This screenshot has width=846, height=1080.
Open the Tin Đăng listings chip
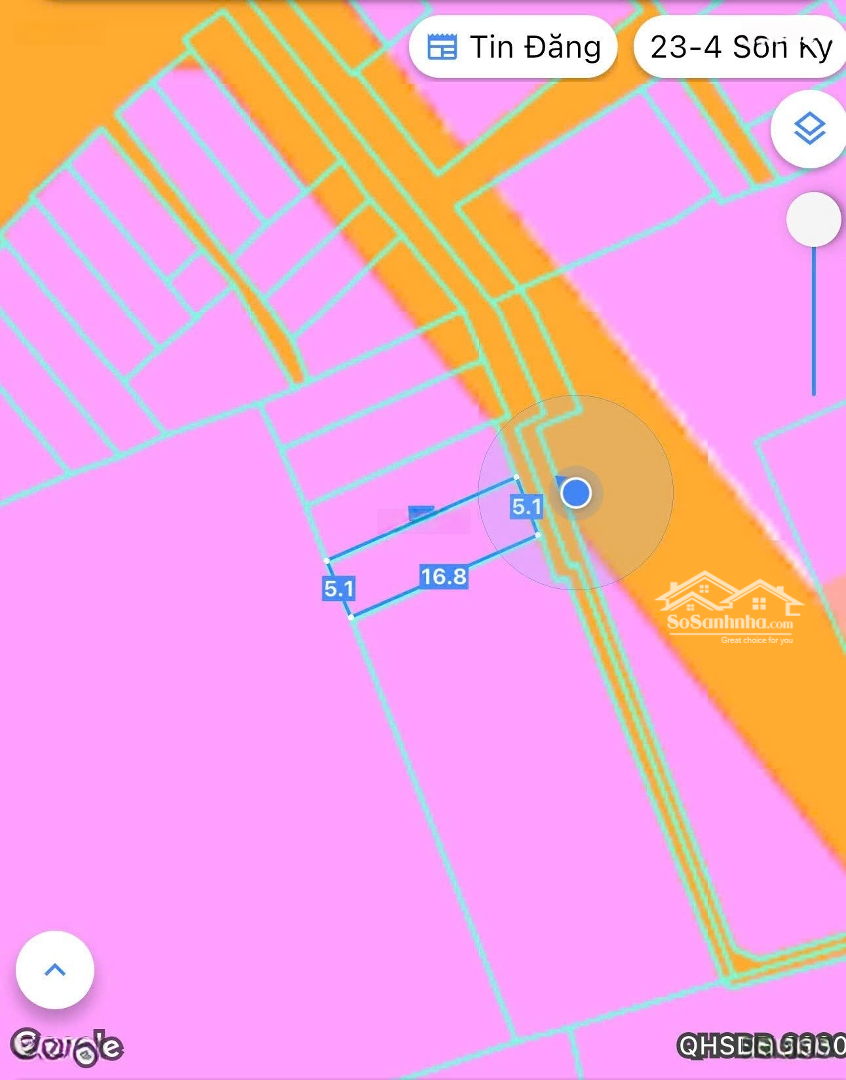coord(513,47)
